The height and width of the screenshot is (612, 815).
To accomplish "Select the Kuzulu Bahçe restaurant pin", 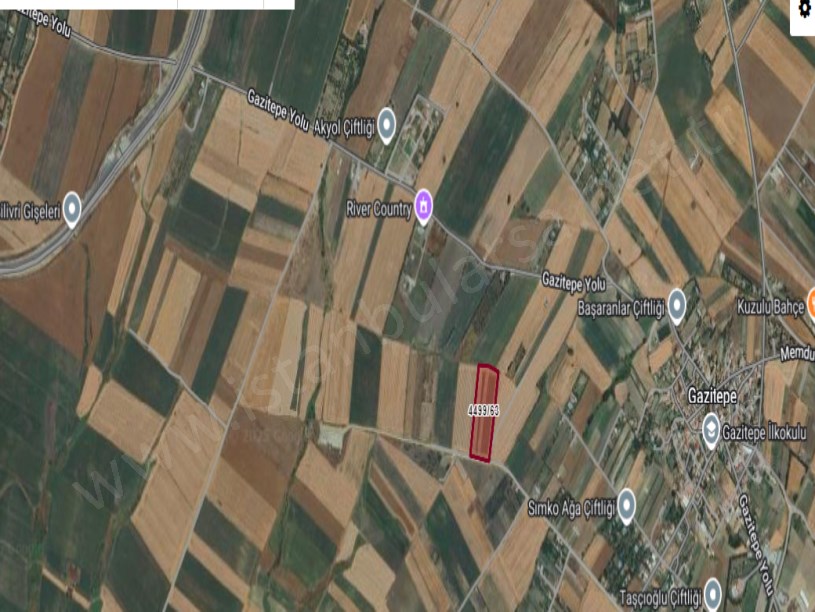I will click(x=810, y=305).
